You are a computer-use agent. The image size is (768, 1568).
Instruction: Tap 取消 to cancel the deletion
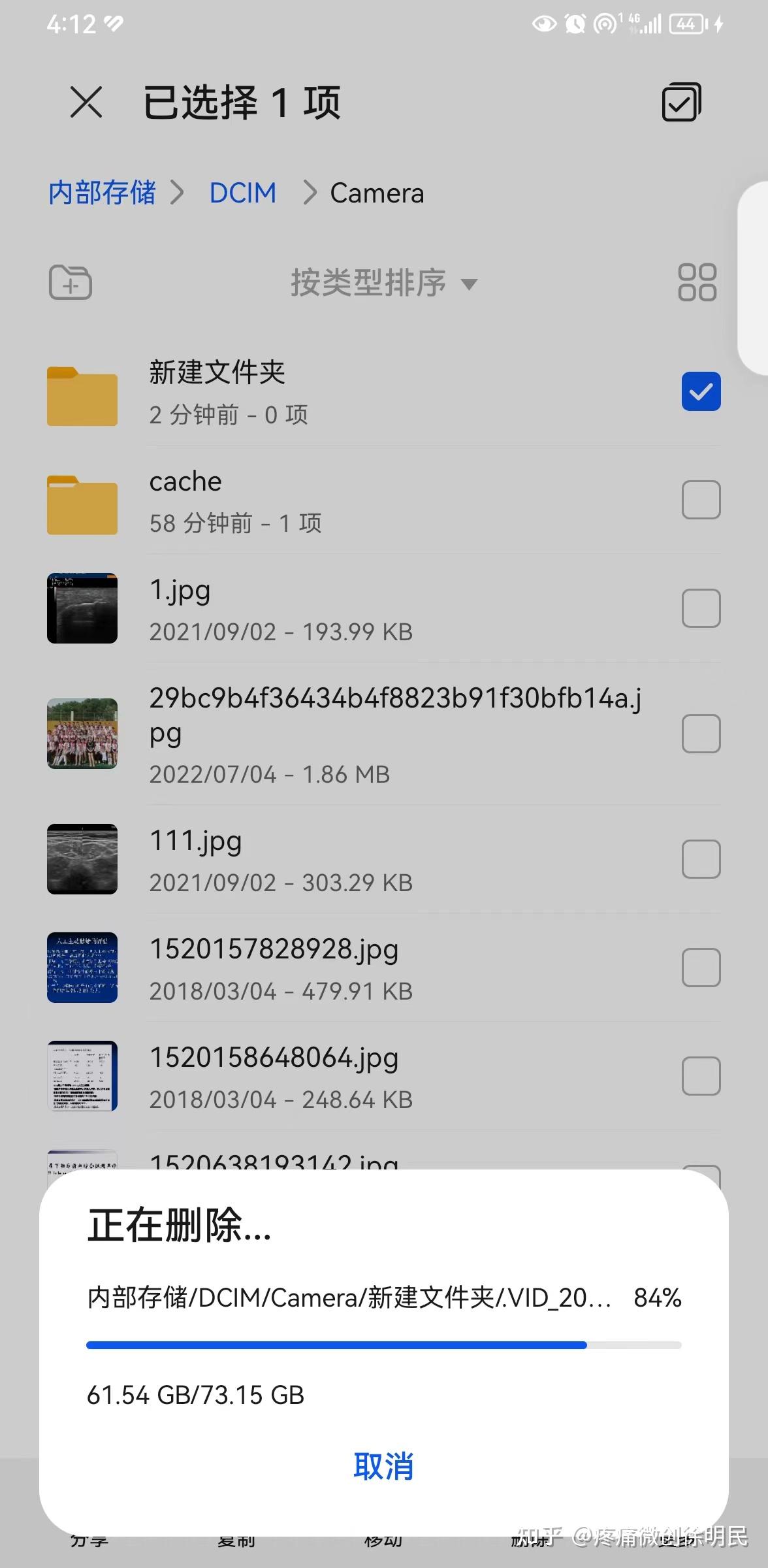[x=383, y=1465]
